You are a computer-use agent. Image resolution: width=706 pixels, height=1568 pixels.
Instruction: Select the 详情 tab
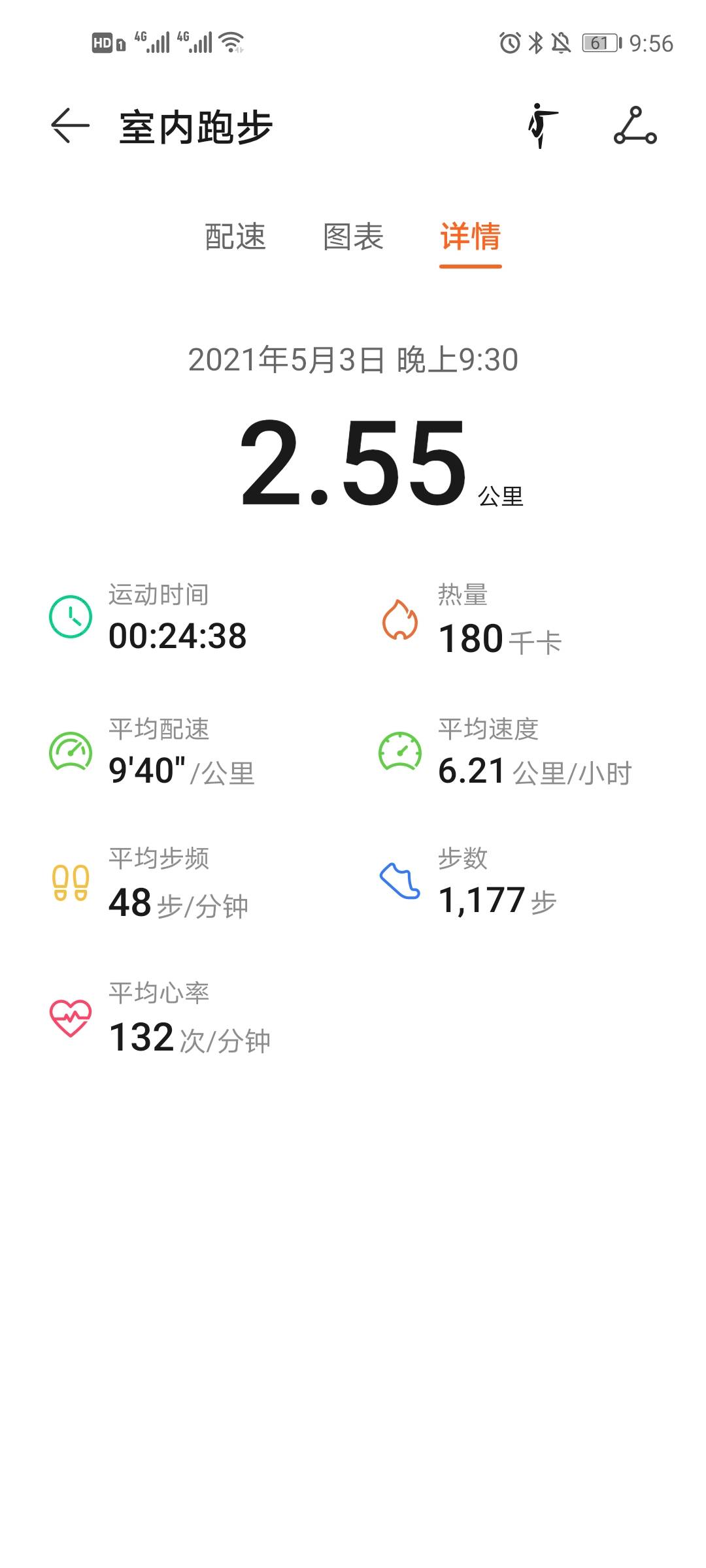pos(469,238)
